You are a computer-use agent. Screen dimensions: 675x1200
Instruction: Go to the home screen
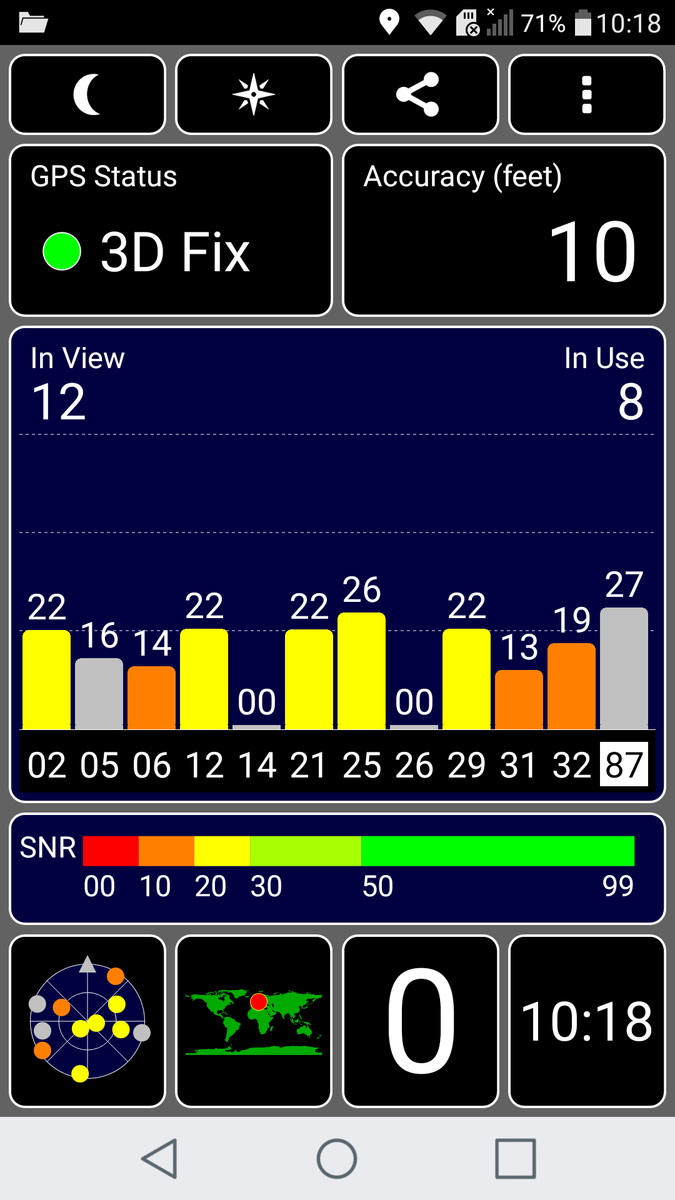(337, 1159)
